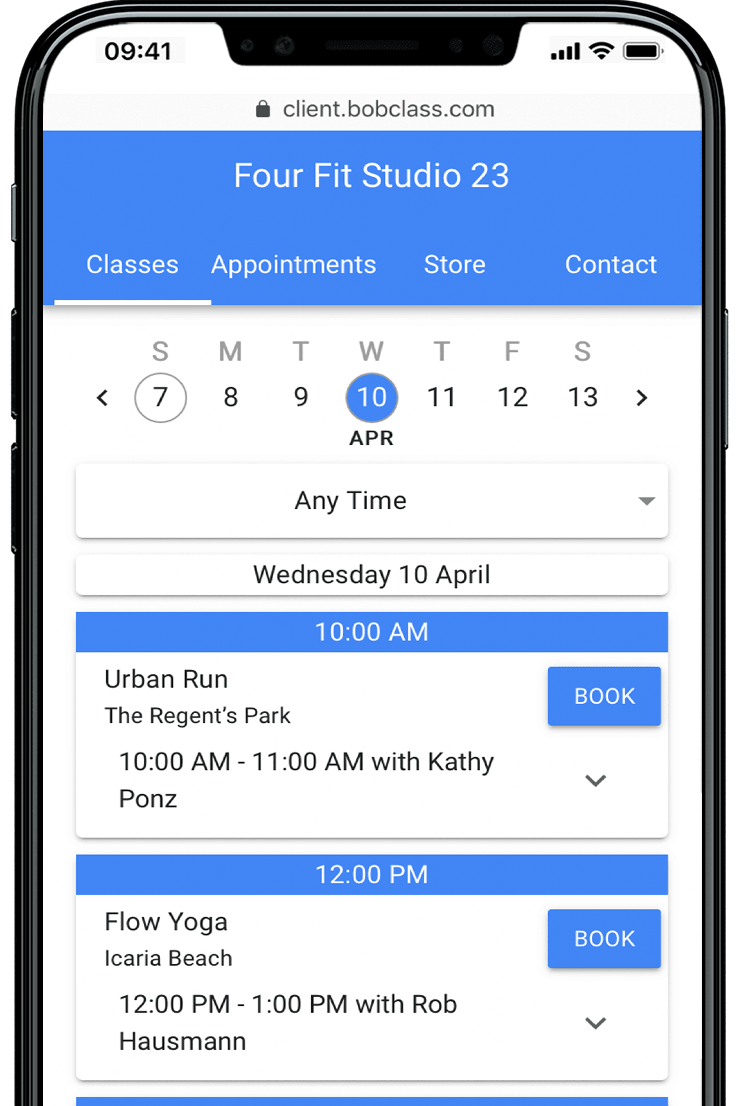Go to the previous week

[102, 398]
